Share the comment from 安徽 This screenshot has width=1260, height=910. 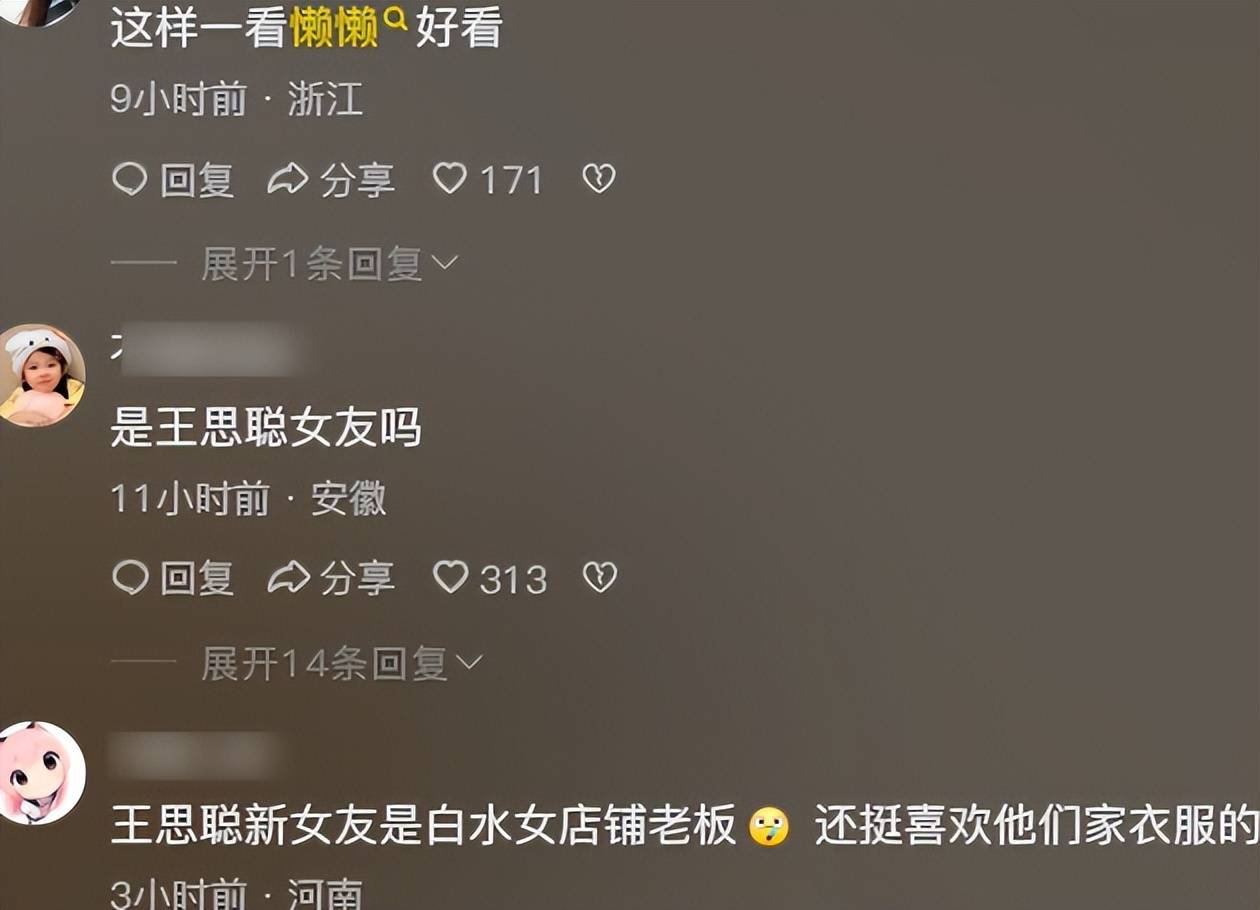pos(331,578)
